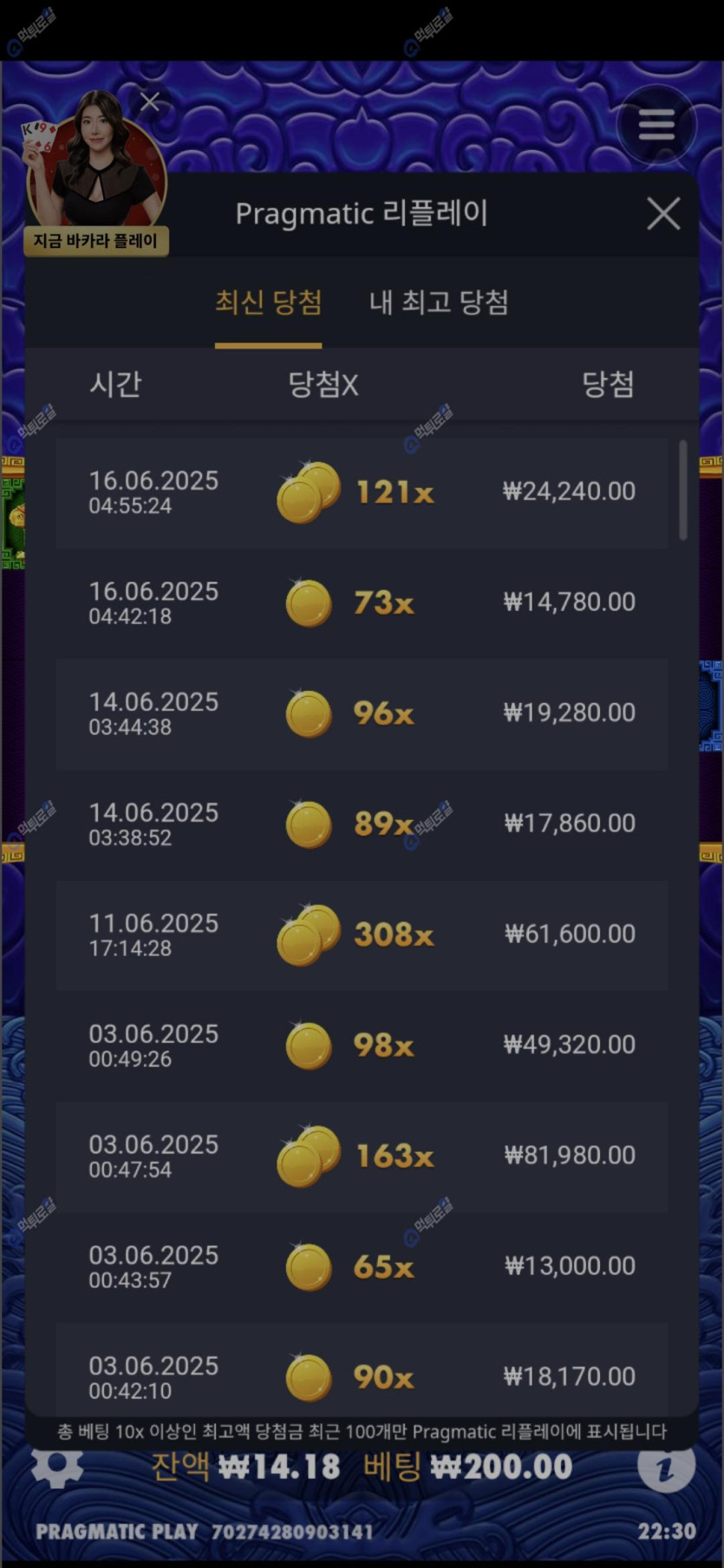This screenshot has height=1568, width=724.
Task: Dismiss the baccarat promo banner
Action: click(150, 102)
